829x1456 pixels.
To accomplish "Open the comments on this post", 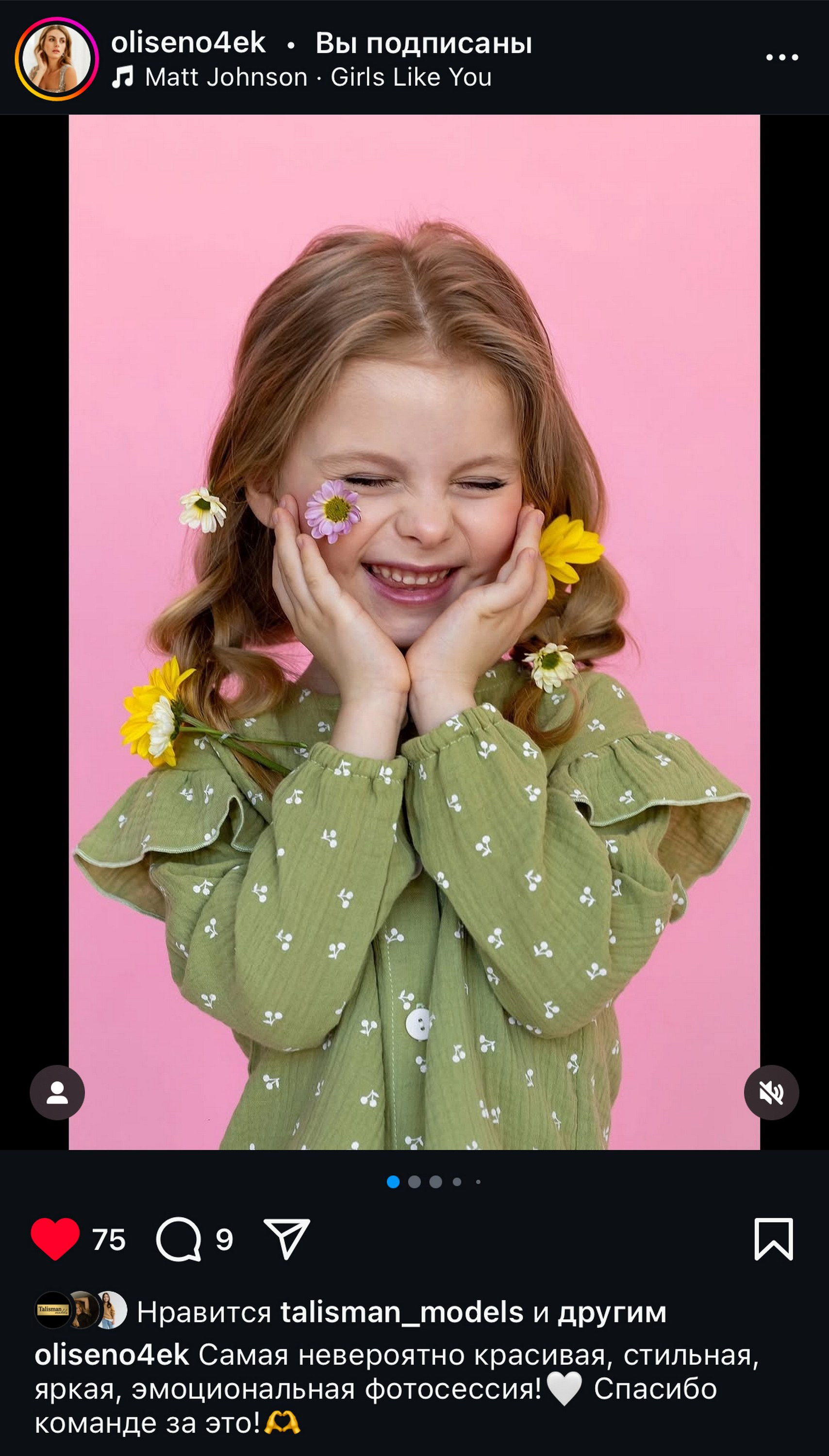I will (178, 1239).
